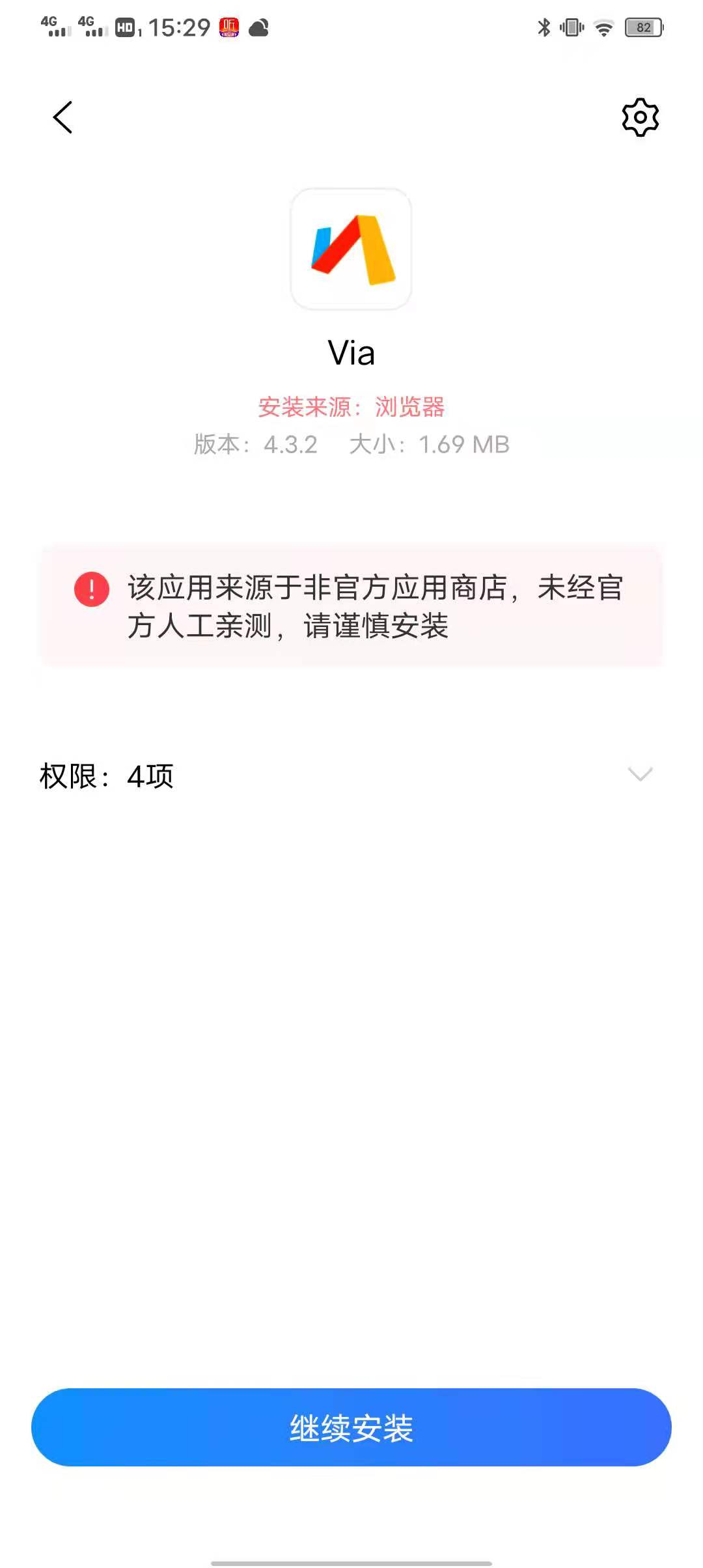Open installer settings gear icon
The width and height of the screenshot is (703, 1568).
click(641, 117)
